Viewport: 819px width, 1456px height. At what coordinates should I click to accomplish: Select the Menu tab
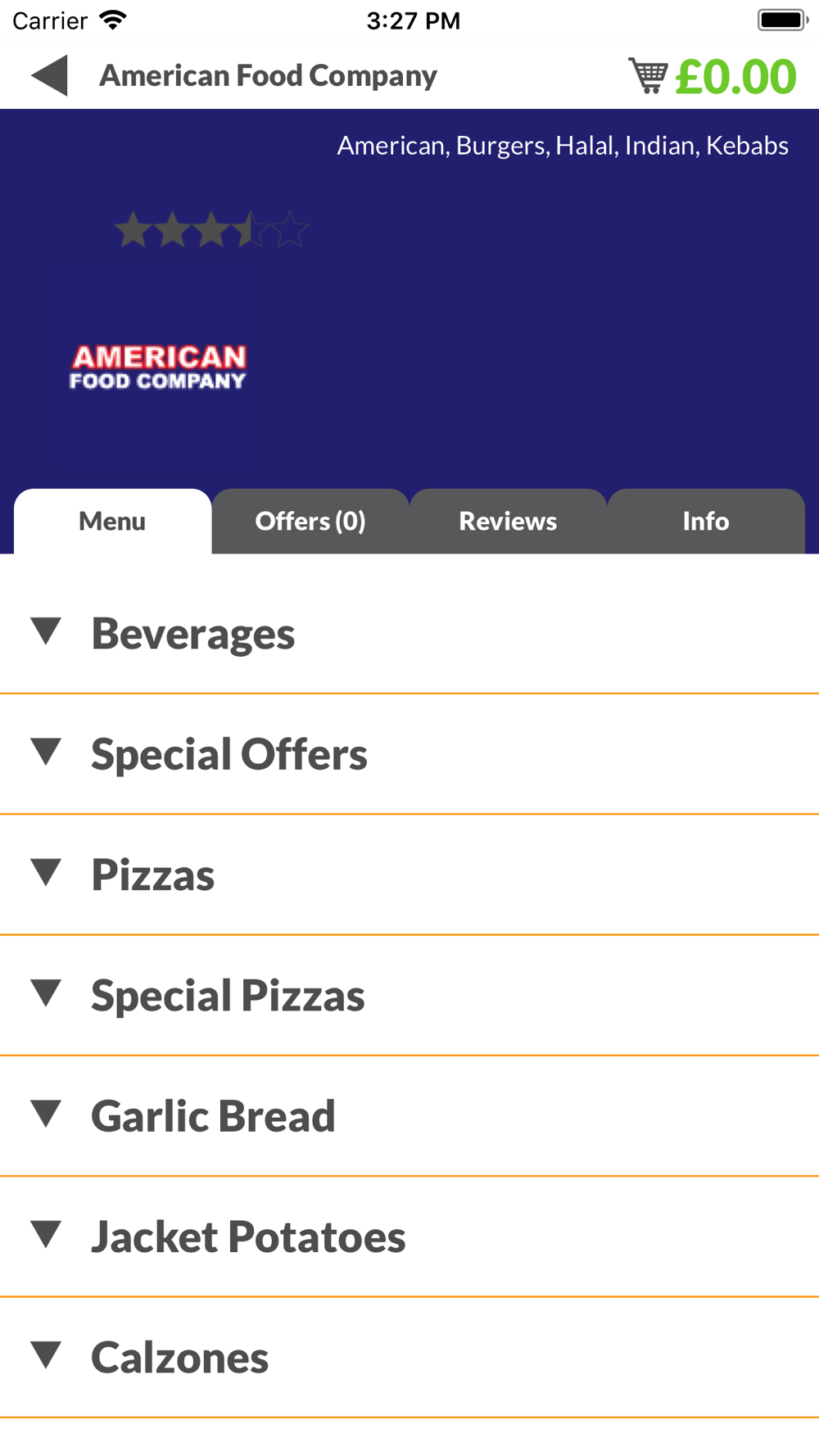(x=112, y=522)
